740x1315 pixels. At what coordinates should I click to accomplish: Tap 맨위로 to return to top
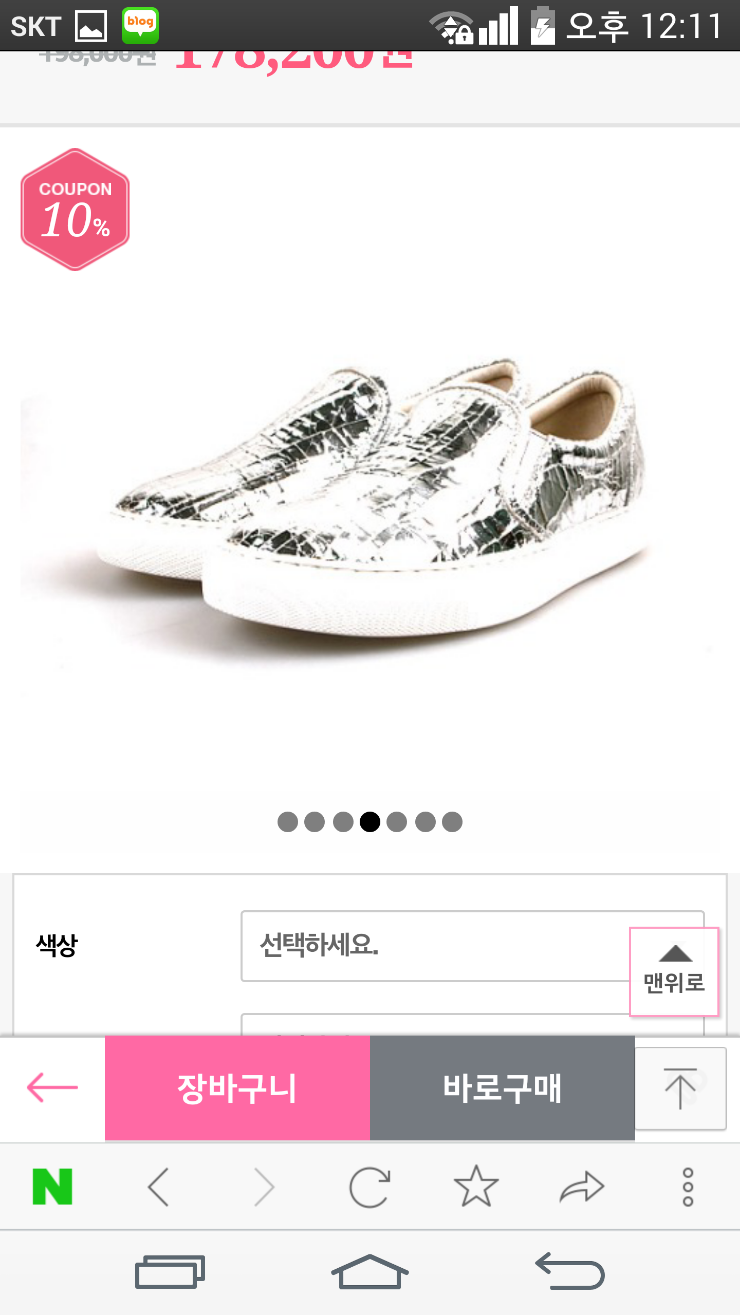click(674, 972)
